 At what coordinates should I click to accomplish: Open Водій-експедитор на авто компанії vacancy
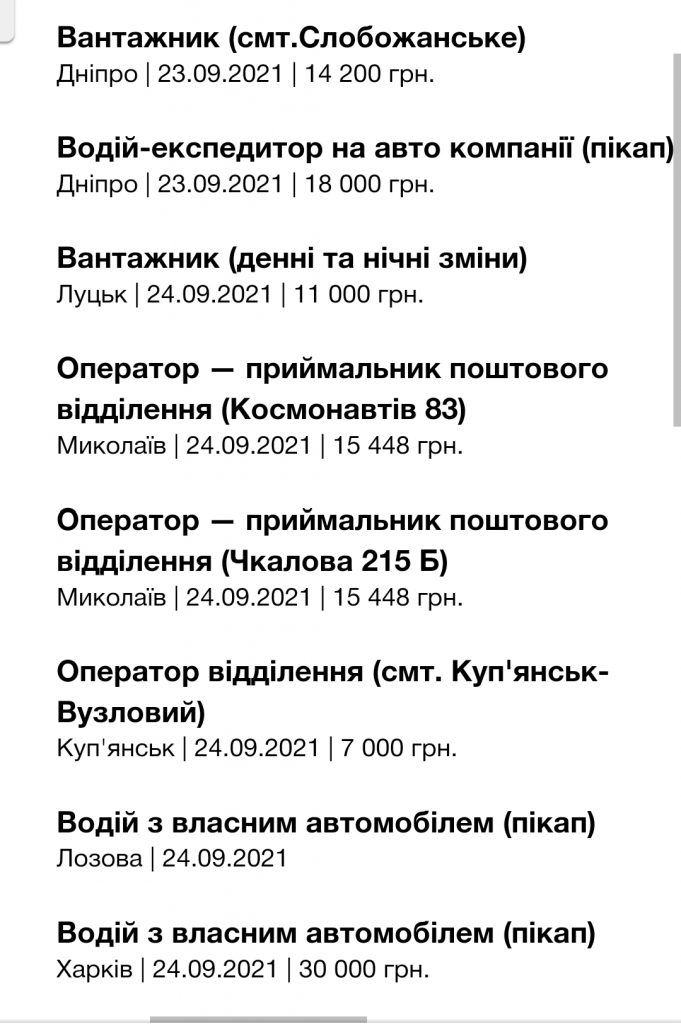coord(365,150)
